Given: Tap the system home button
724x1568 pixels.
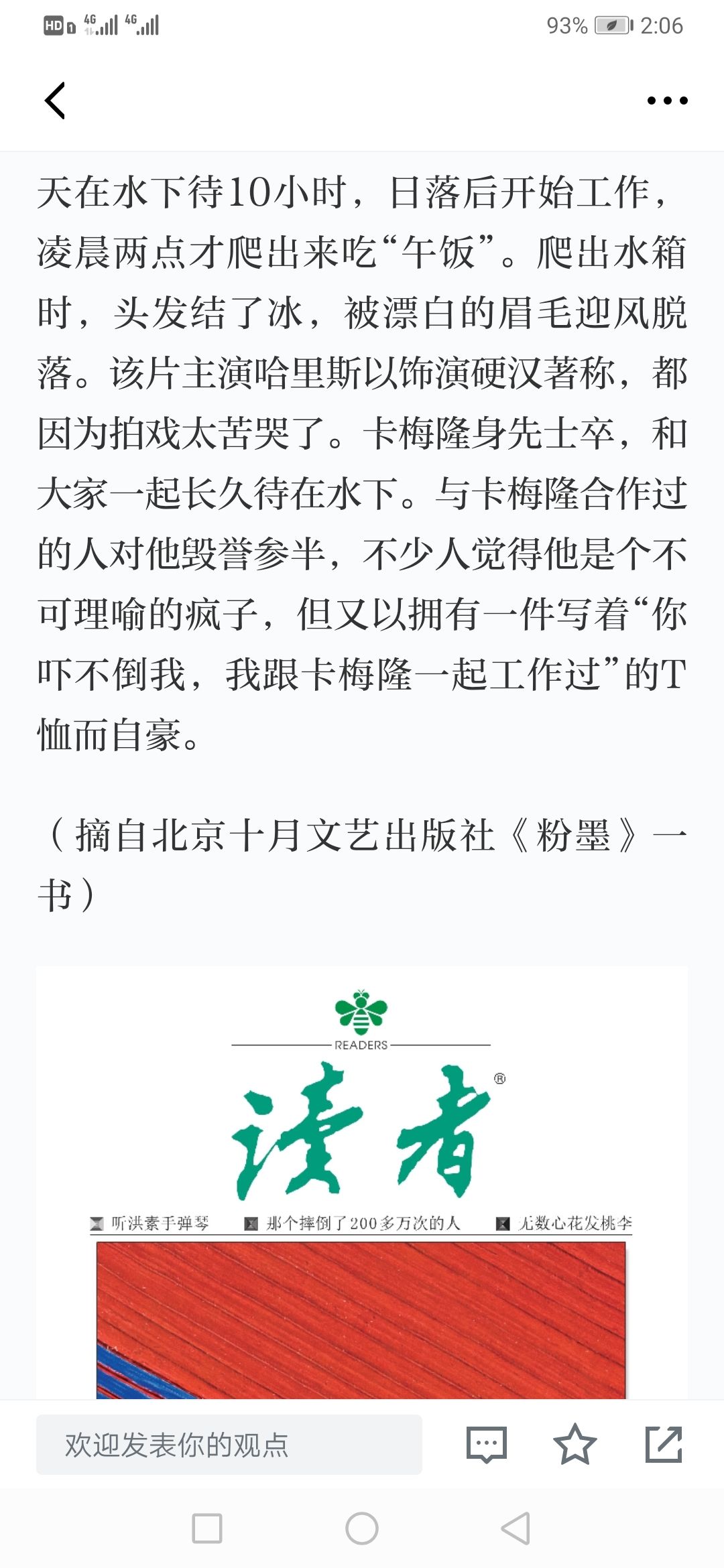Looking at the screenshot, I should 361,1528.
